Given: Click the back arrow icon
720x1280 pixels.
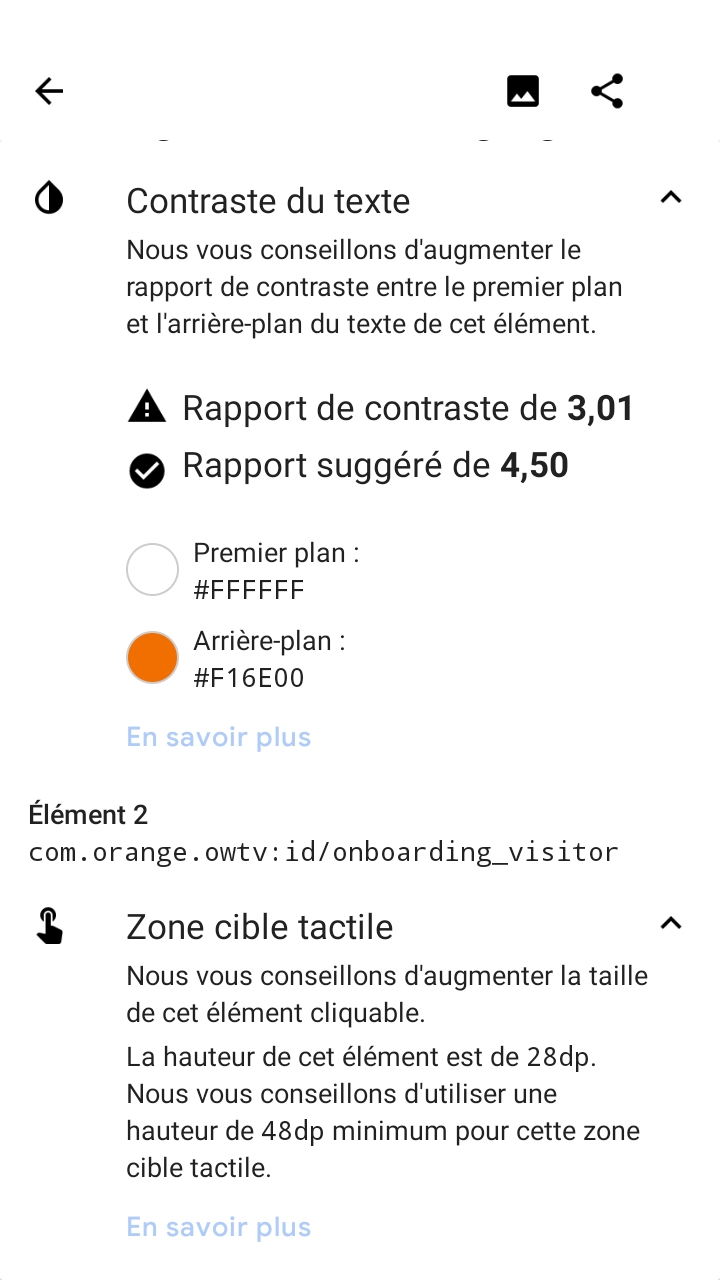Looking at the screenshot, I should [48, 91].
